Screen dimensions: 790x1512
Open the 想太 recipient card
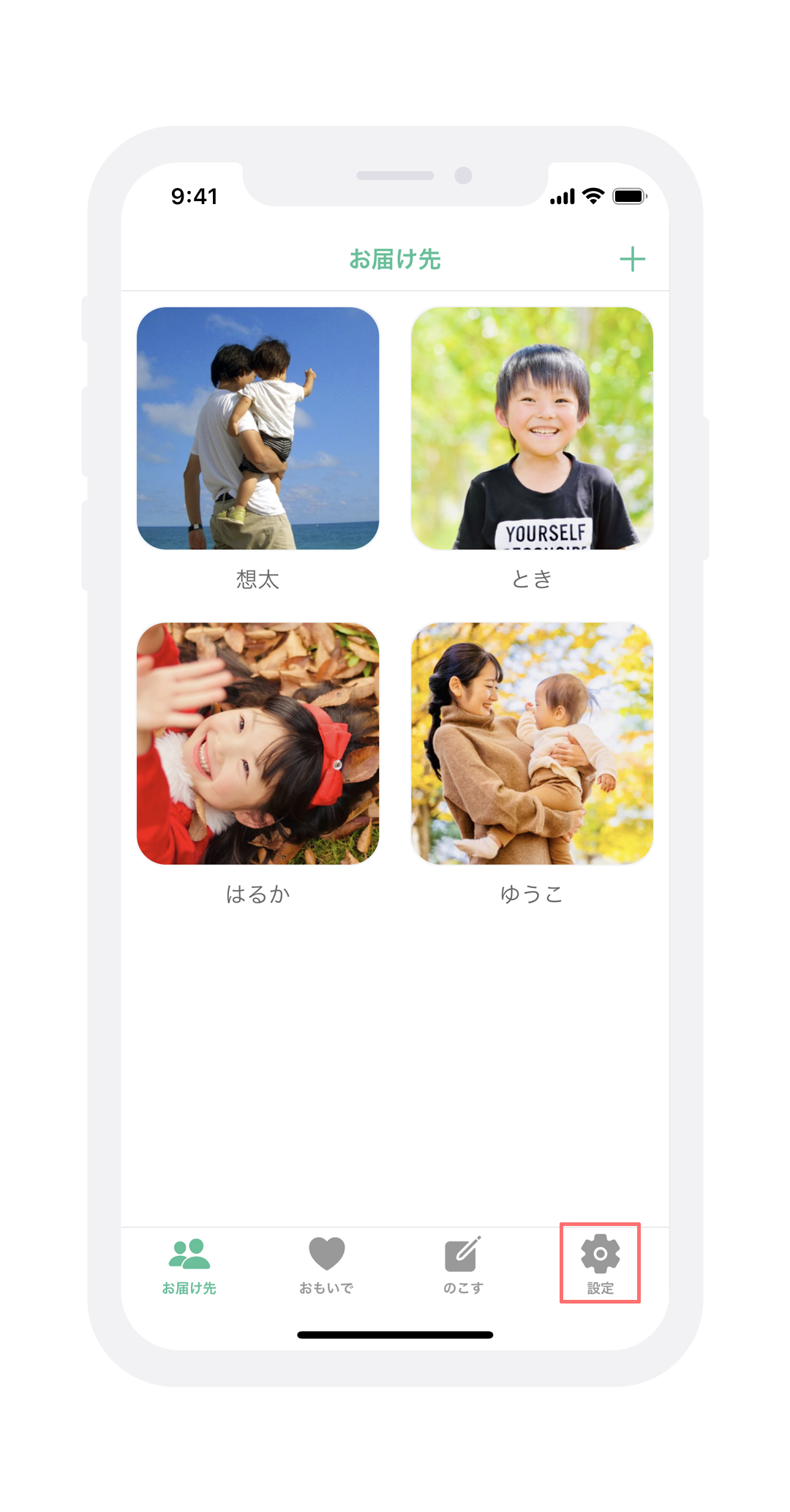[257, 429]
